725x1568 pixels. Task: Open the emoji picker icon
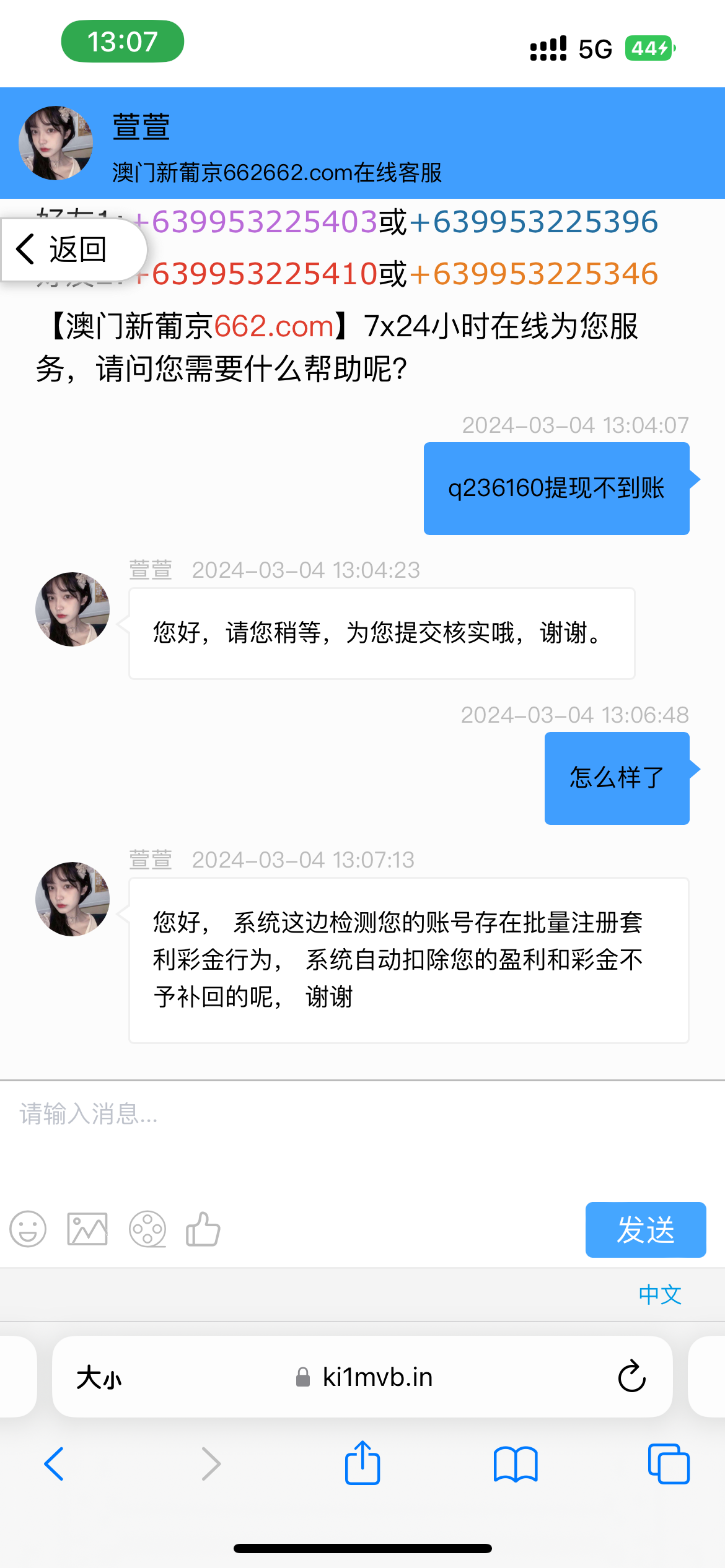coord(28,1230)
